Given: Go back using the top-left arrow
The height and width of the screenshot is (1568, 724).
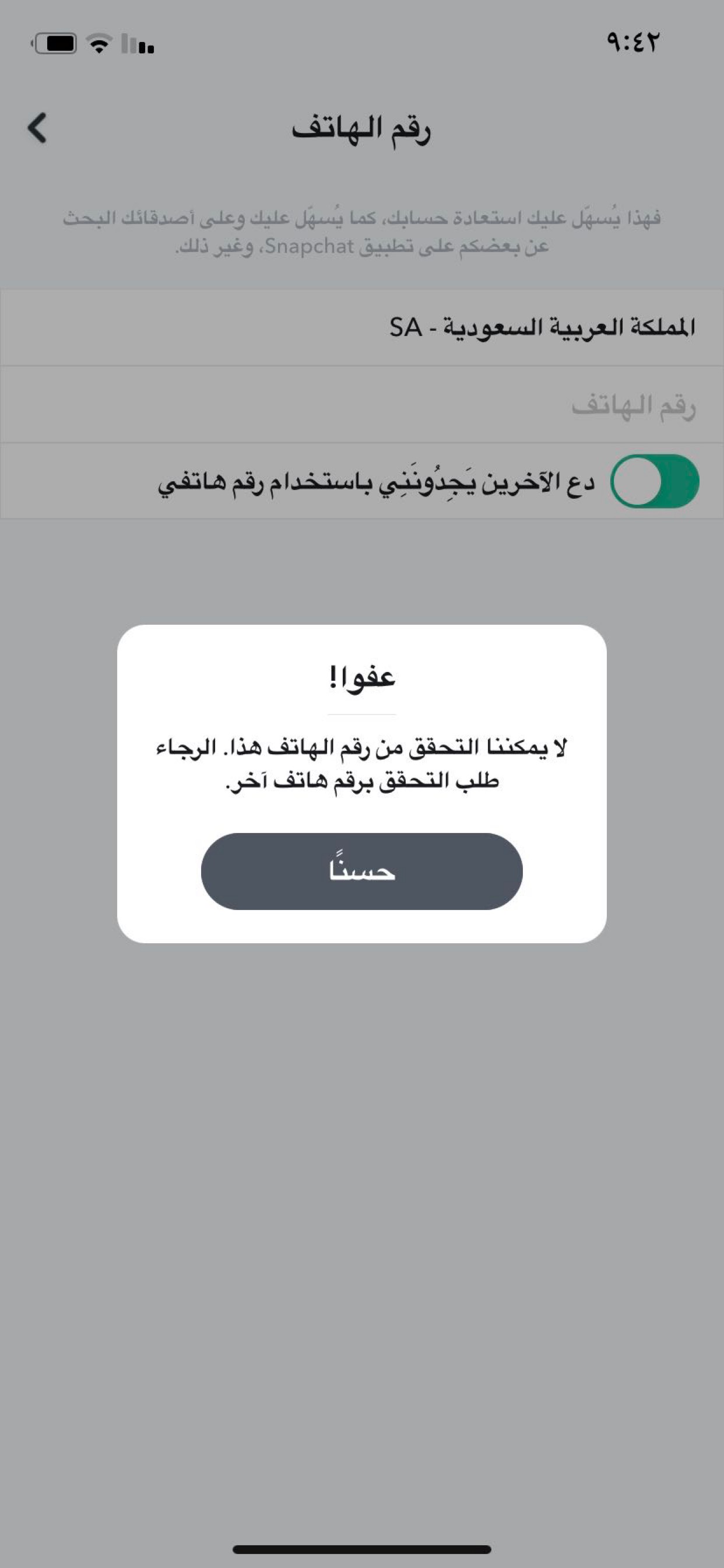Looking at the screenshot, I should click(x=37, y=128).
